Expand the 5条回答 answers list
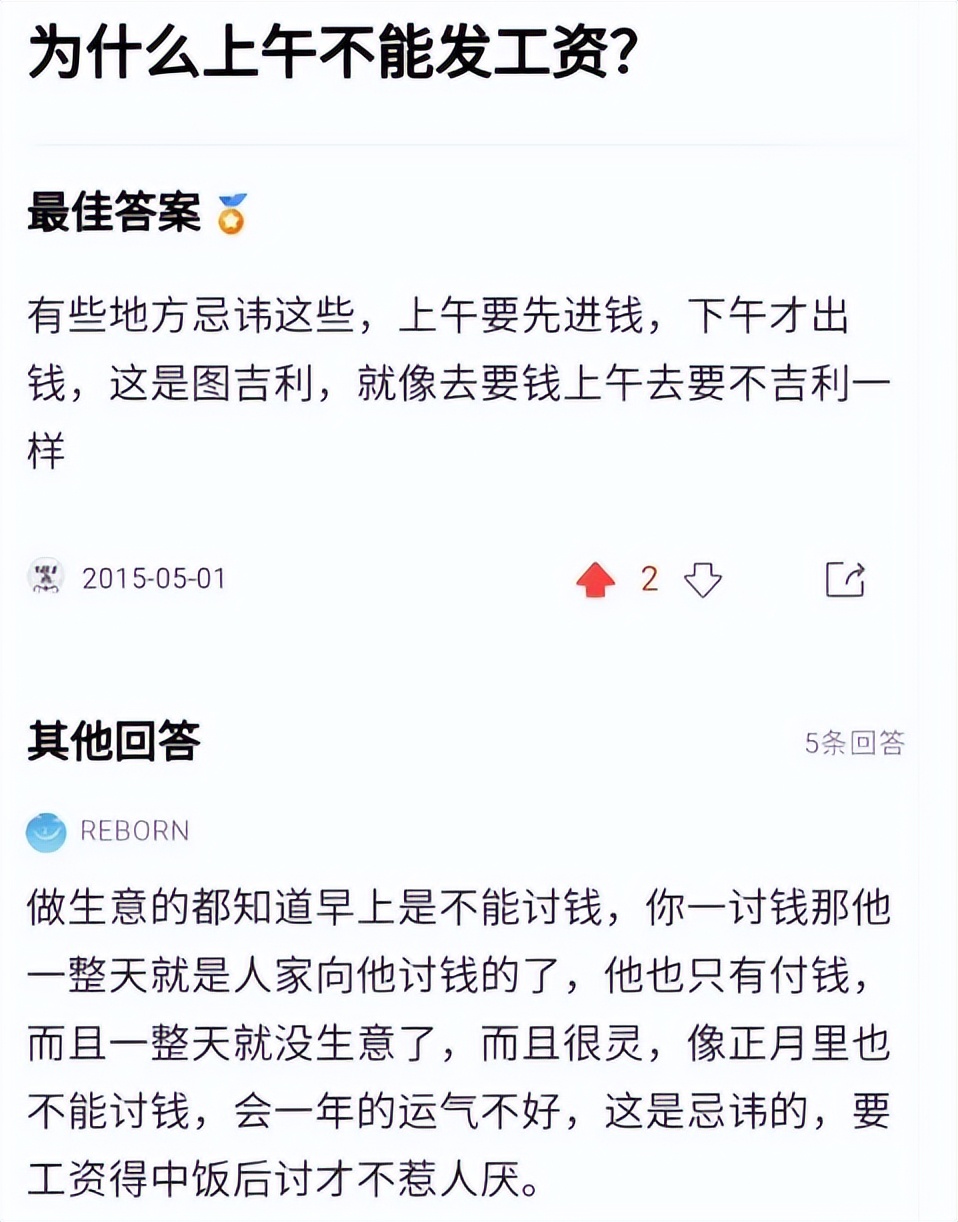Image resolution: width=958 pixels, height=1222 pixels. click(856, 743)
